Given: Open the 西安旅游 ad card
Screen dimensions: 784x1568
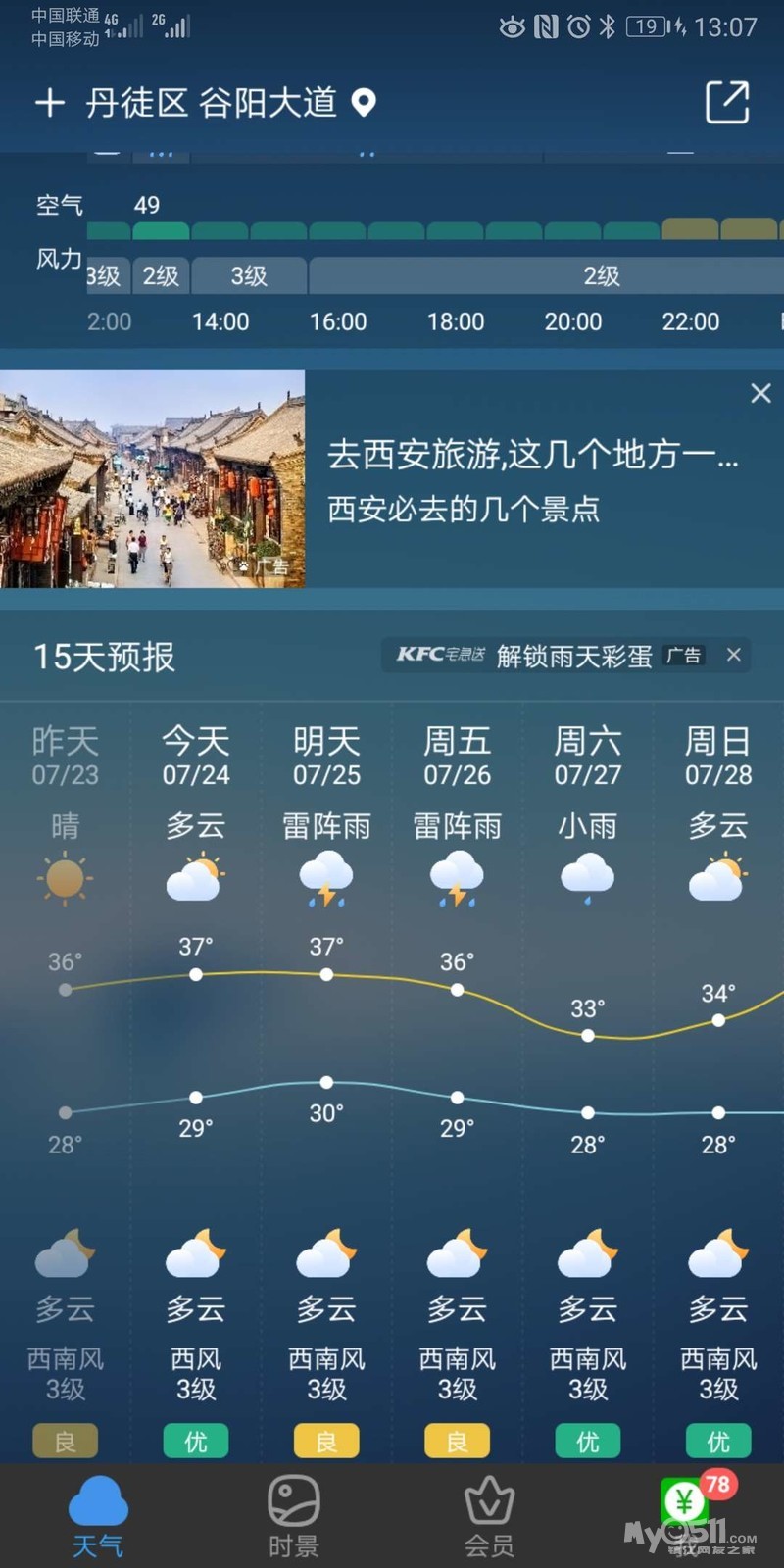Looking at the screenshot, I should pos(392,479).
